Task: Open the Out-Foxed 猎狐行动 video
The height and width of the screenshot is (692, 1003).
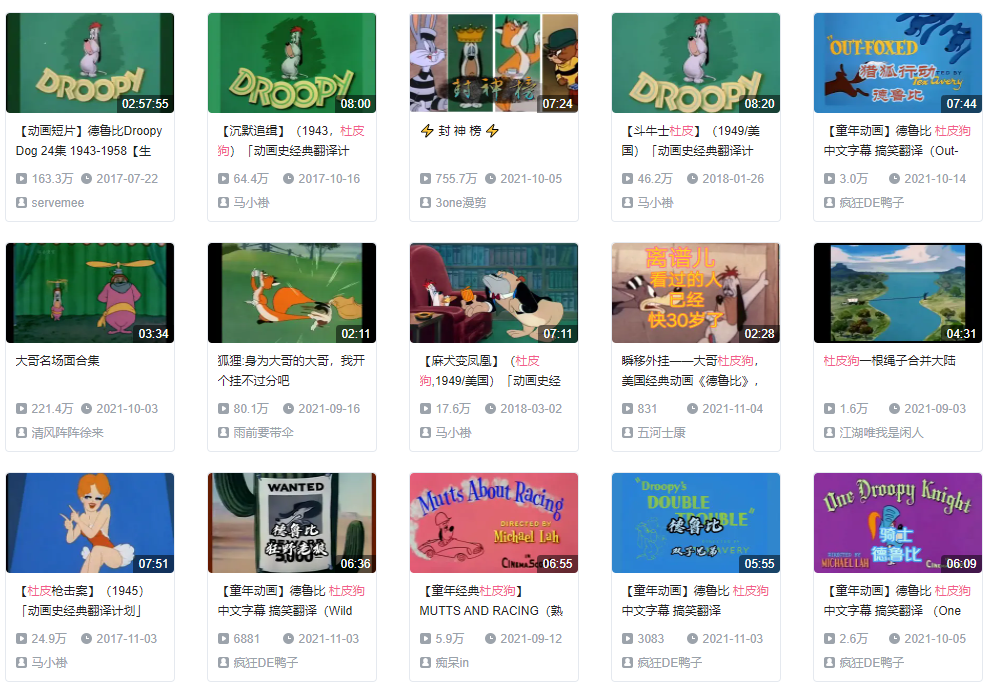Action: click(x=898, y=63)
